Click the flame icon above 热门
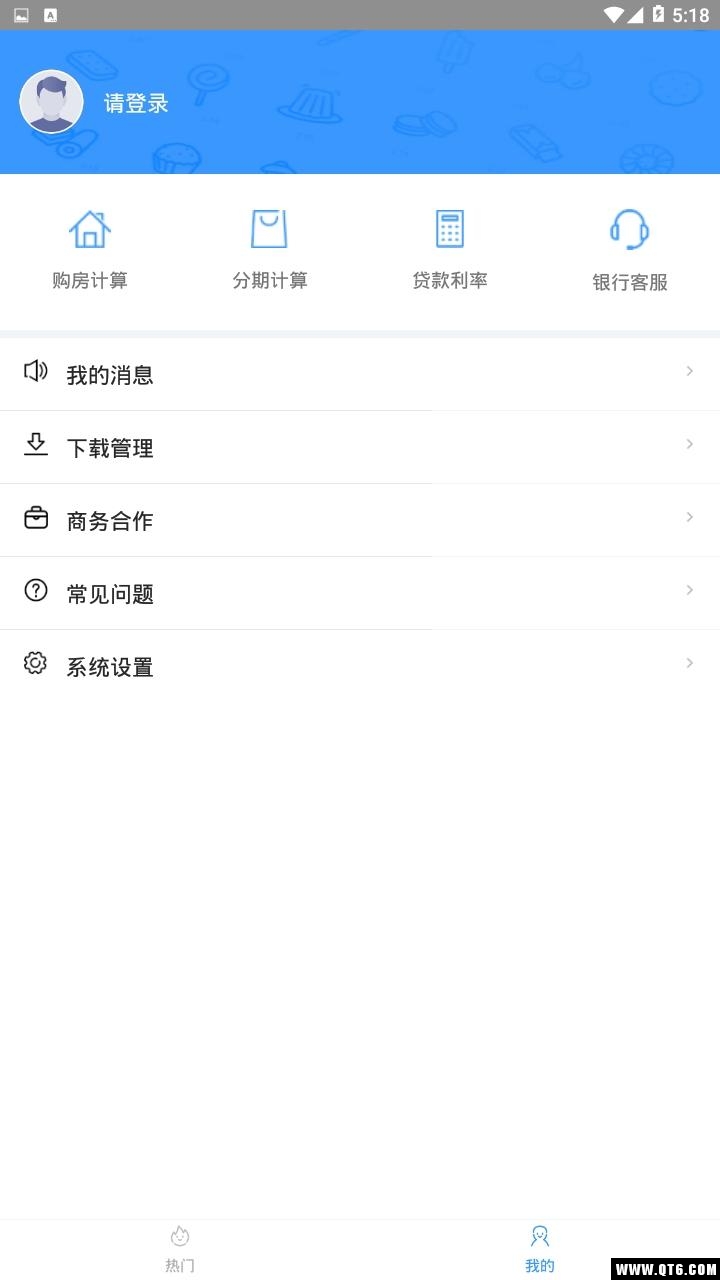The image size is (720, 1280). point(180,1237)
